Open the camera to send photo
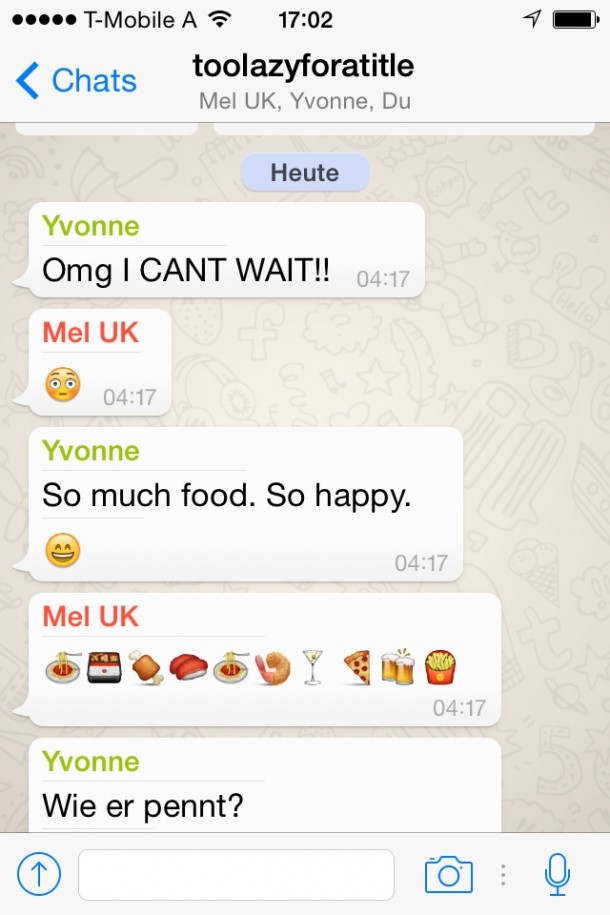Image resolution: width=610 pixels, height=915 pixels. [x=448, y=875]
